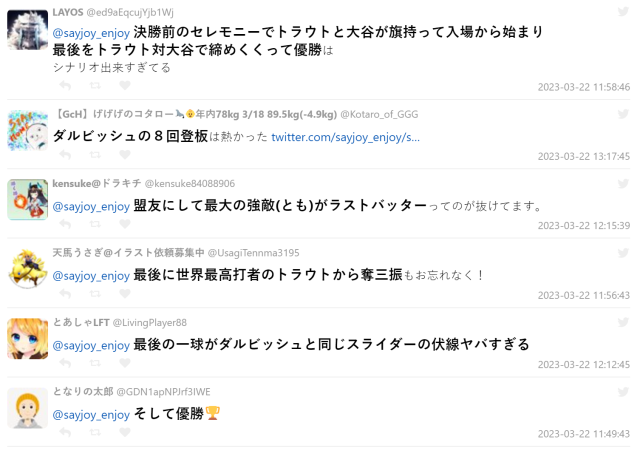Reply to 天馬うさぎ's tweet
This screenshot has width=640, height=451.
64,294
